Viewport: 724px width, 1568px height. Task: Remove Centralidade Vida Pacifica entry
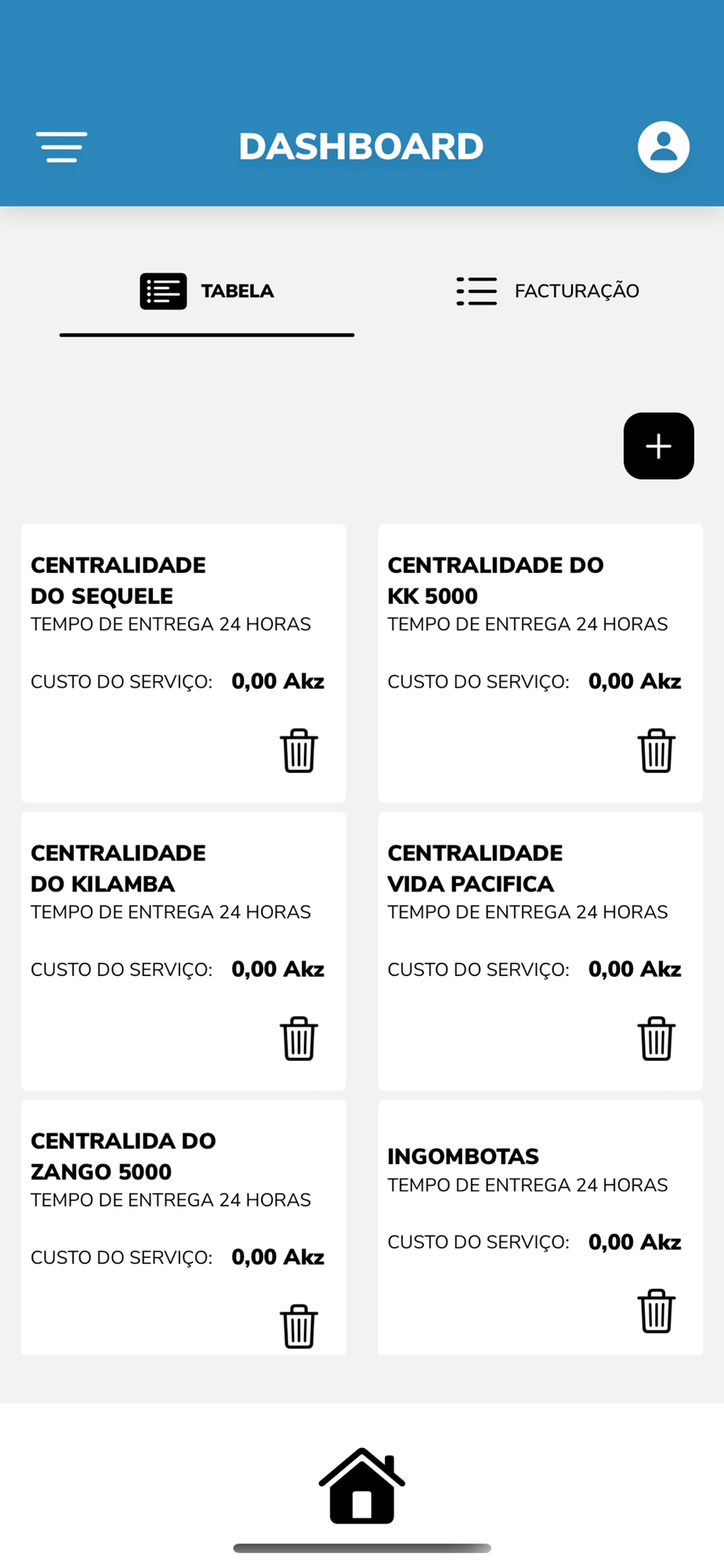click(656, 1038)
